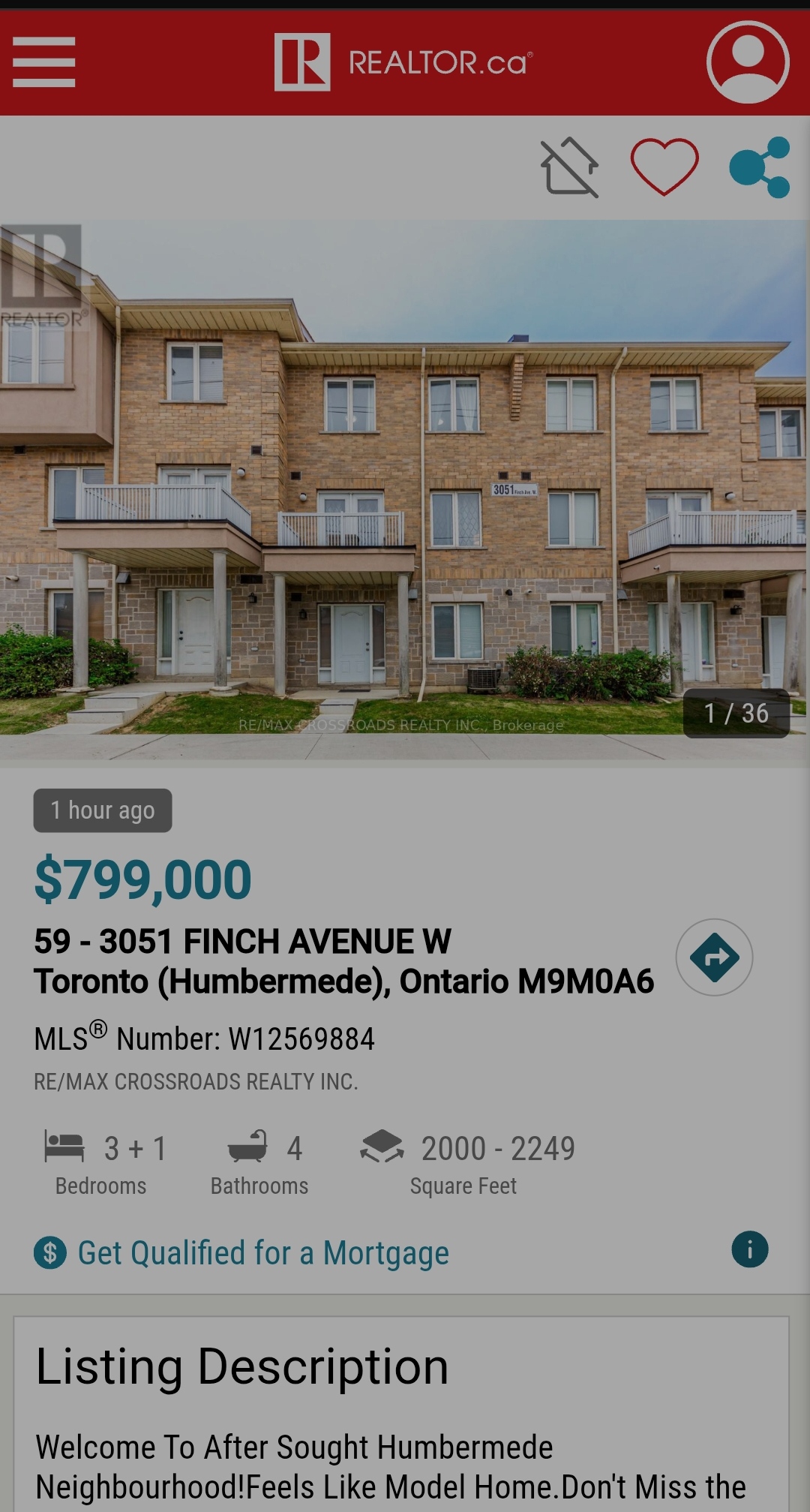This screenshot has height=1512, width=810.
Task: Share the listing via the share icon
Action: click(x=757, y=167)
